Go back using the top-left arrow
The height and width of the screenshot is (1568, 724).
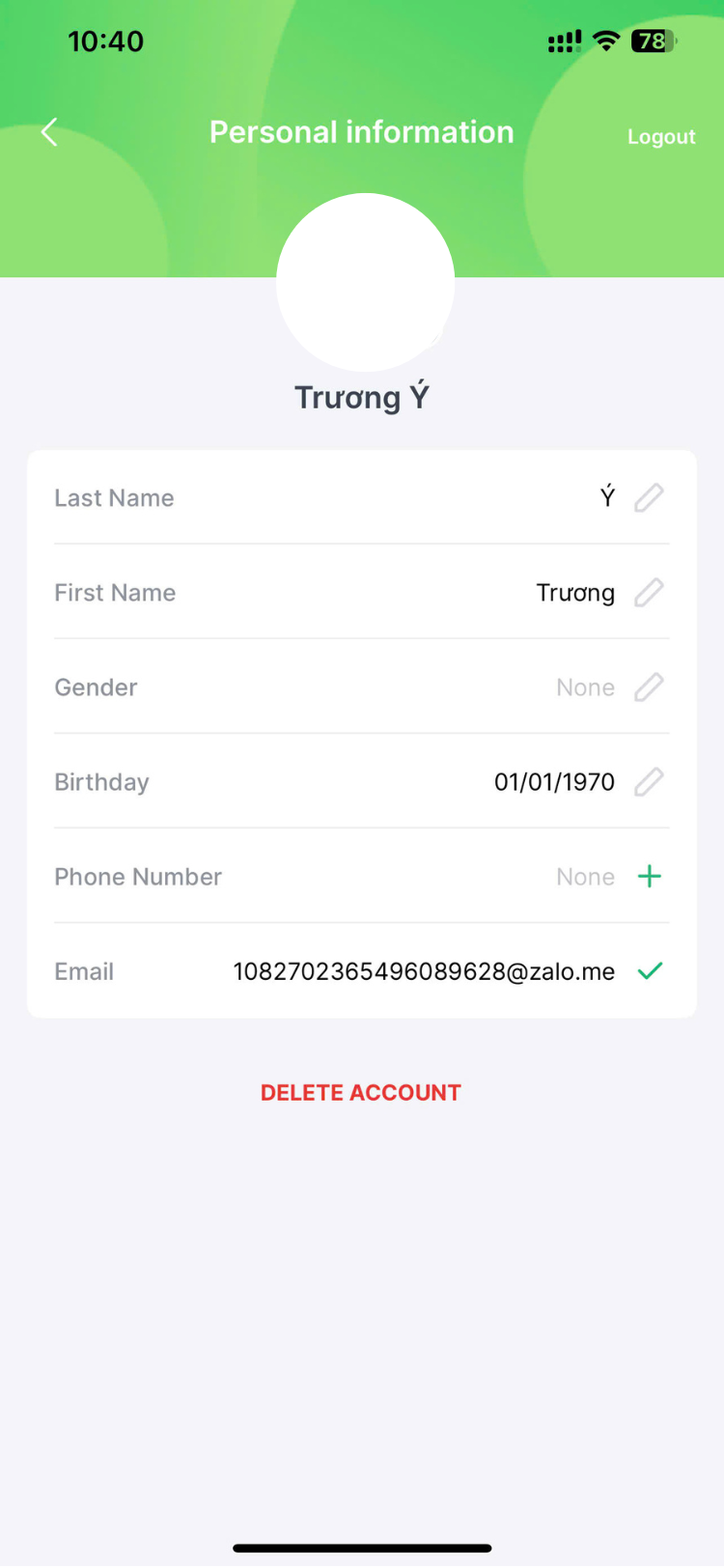tap(50, 132)
